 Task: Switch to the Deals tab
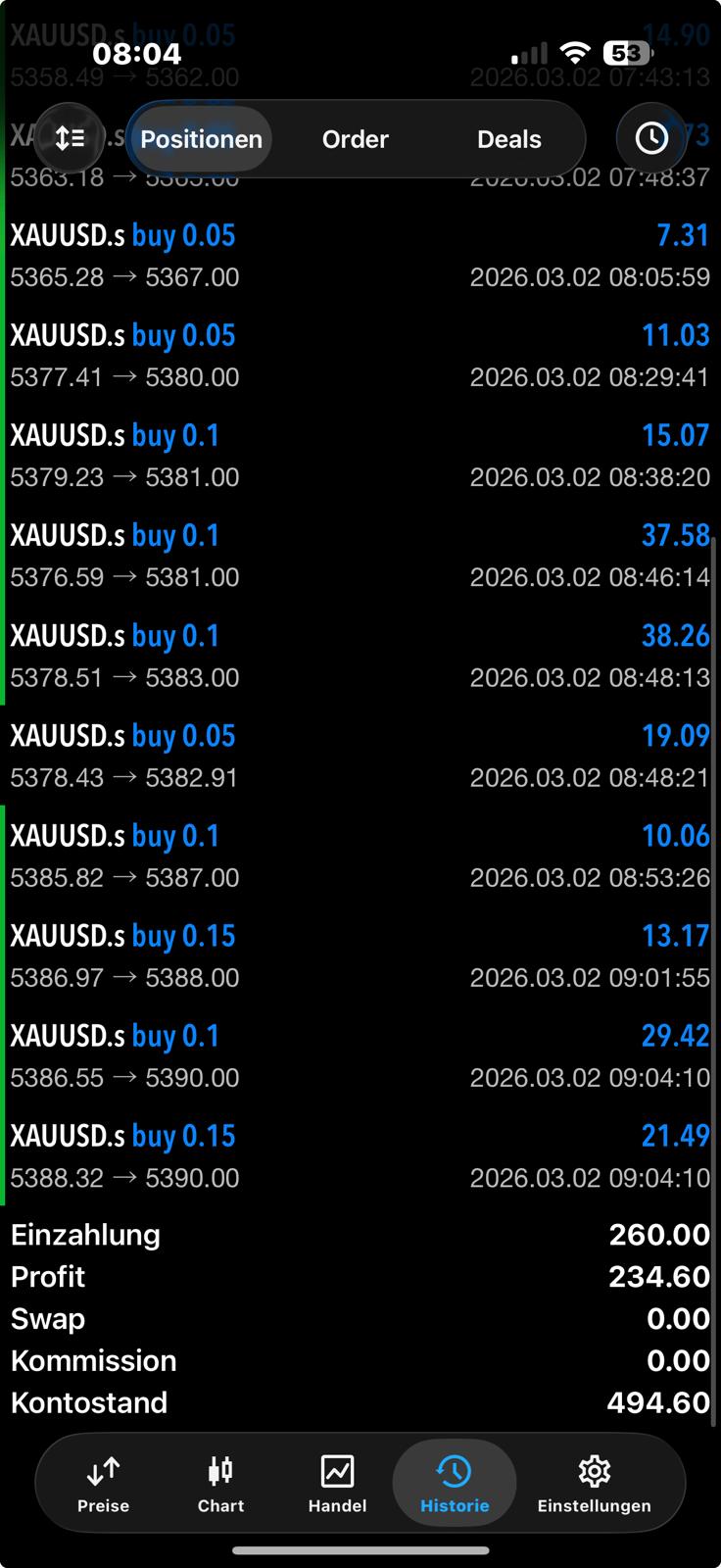pyautogui.click(x=508, y=138)
